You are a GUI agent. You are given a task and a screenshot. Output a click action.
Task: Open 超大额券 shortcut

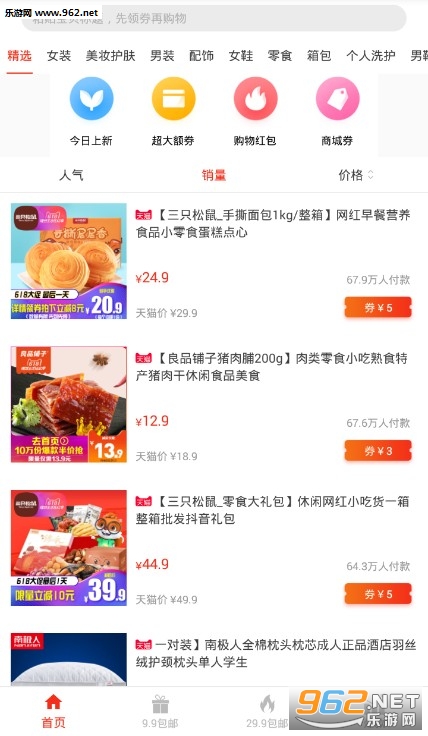(x=173, y=112)
